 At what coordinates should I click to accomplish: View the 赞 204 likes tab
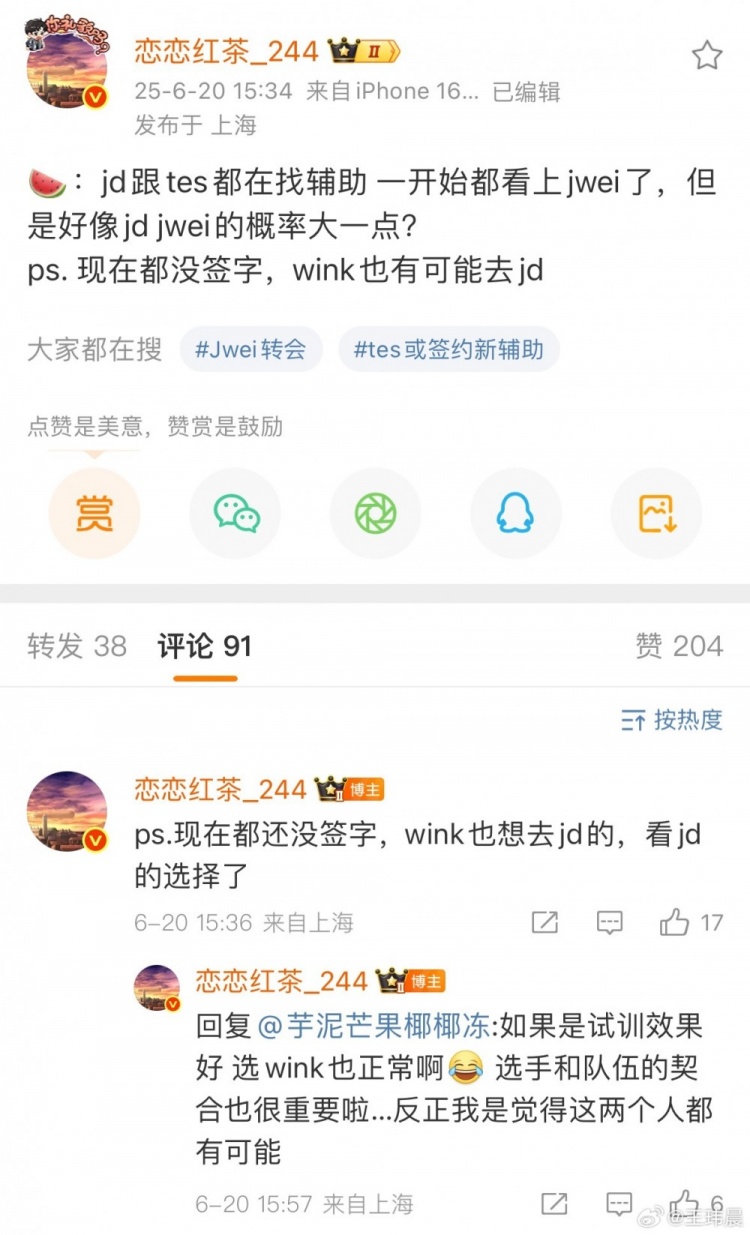tap(679, 646)
